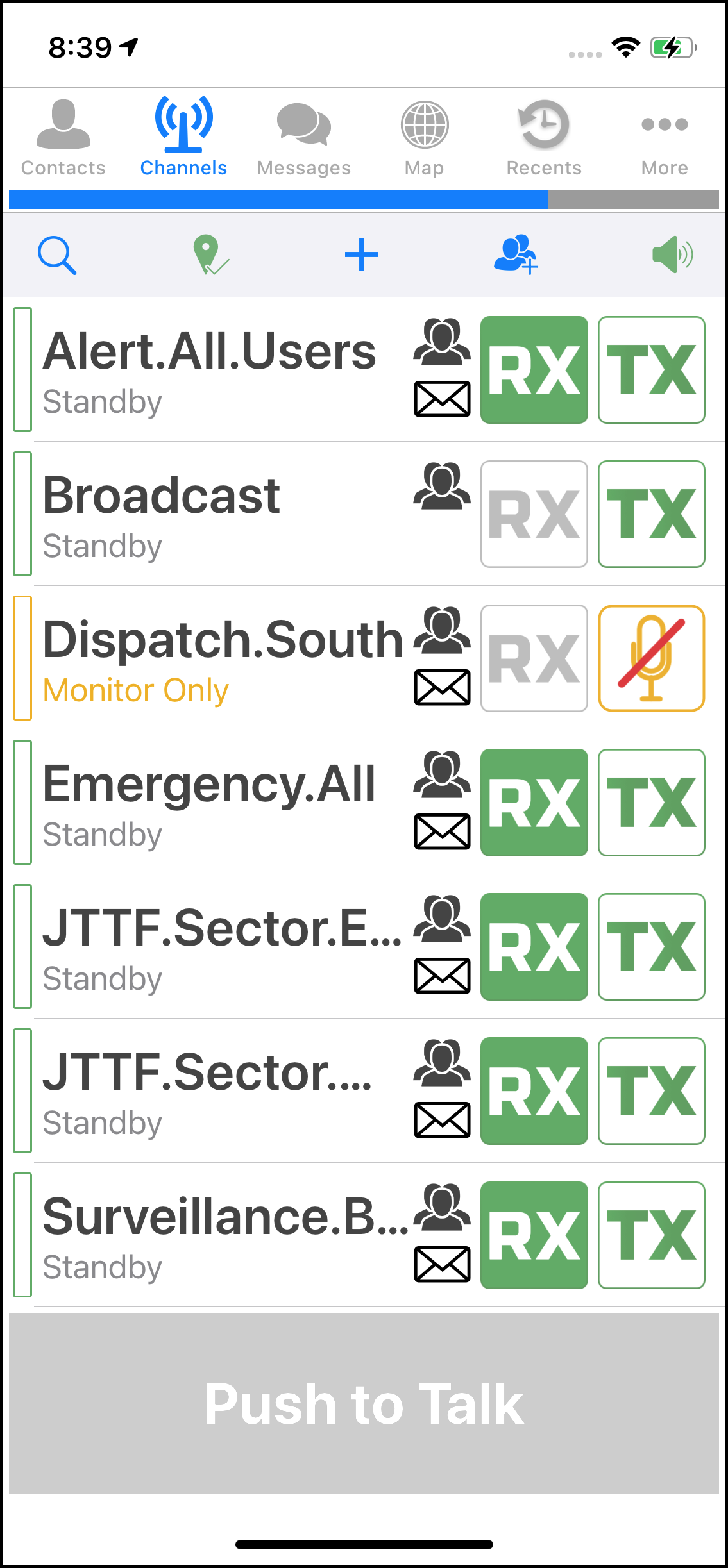
Task: Add a new channel with plus icon
Action: (x=362, y=255)
